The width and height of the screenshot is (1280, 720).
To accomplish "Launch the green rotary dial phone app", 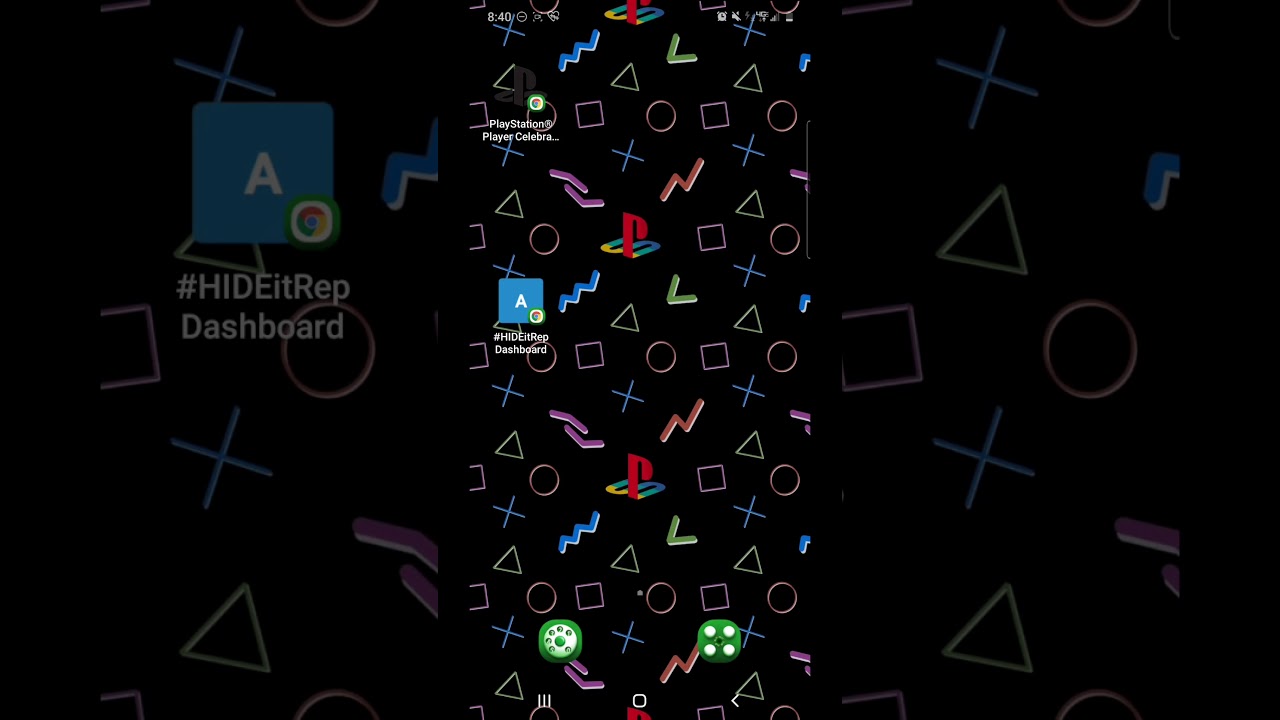I will [x=560, y=641].
